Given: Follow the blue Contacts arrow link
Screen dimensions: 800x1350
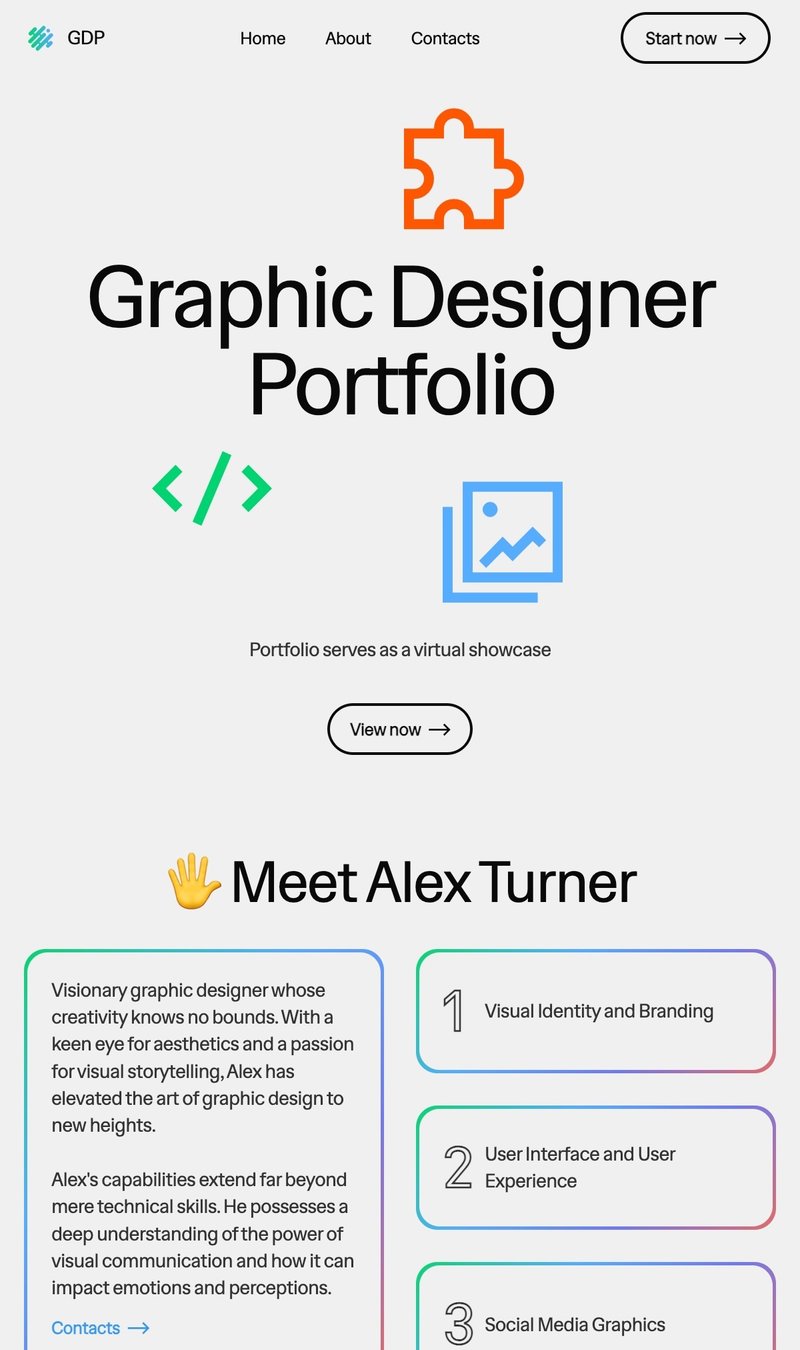Looking at the screenshot, I should pos(100,1328).
